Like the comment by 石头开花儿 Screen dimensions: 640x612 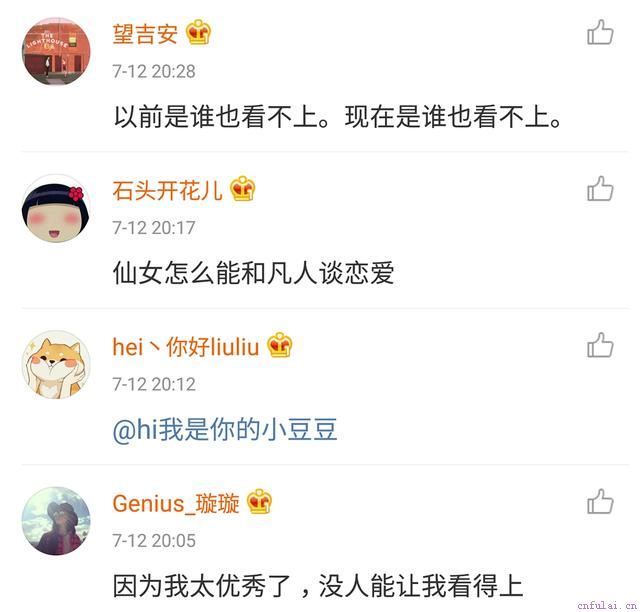(x=600, y=189)
